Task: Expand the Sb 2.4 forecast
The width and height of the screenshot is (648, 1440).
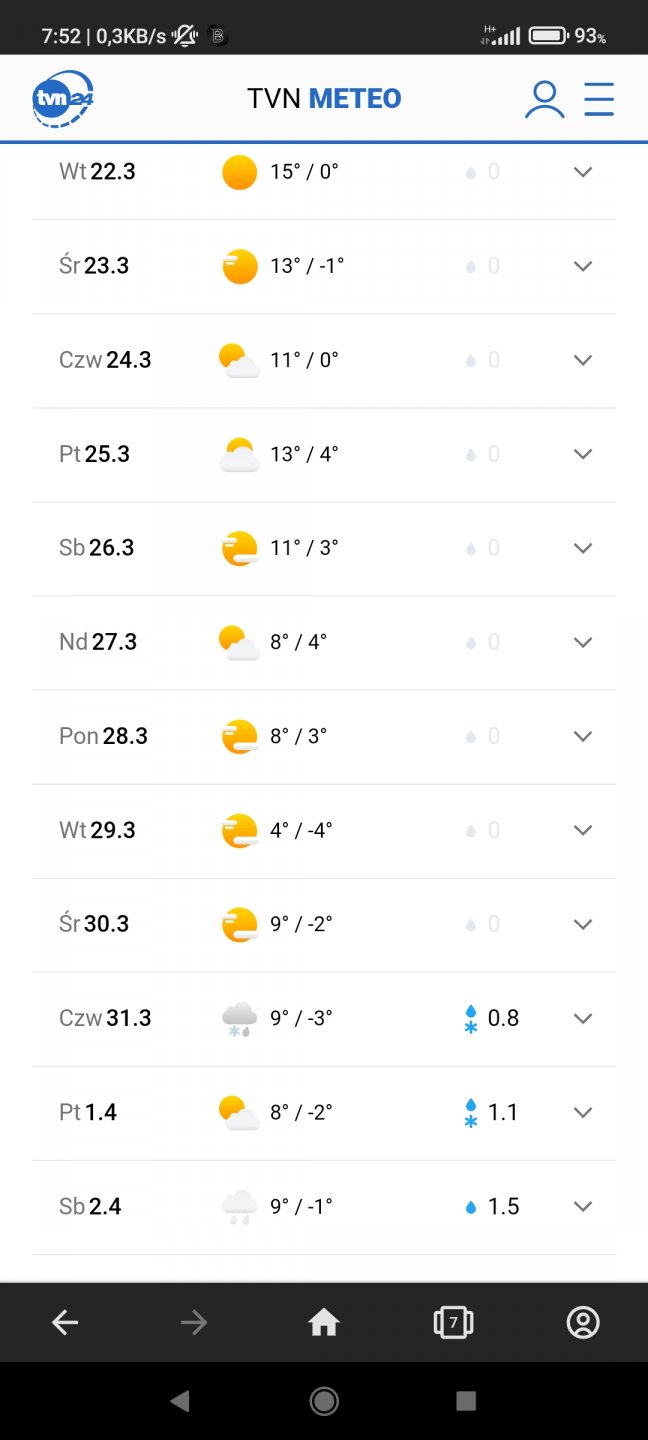Action: [583, 1206]
